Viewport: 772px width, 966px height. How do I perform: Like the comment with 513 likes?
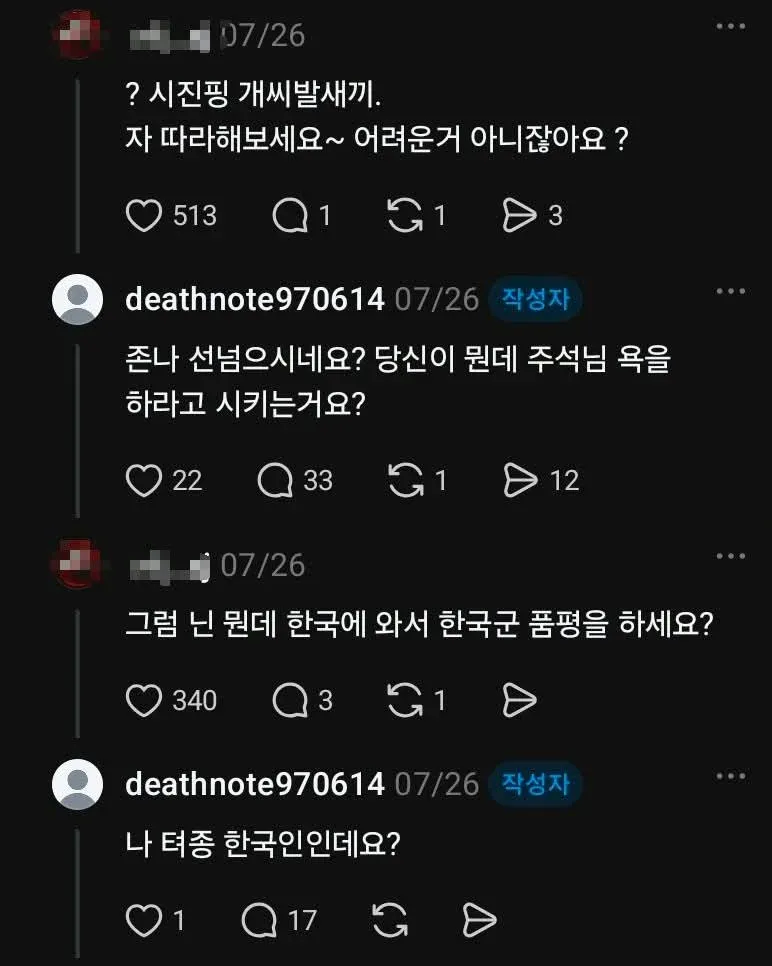tap(144, 216)
